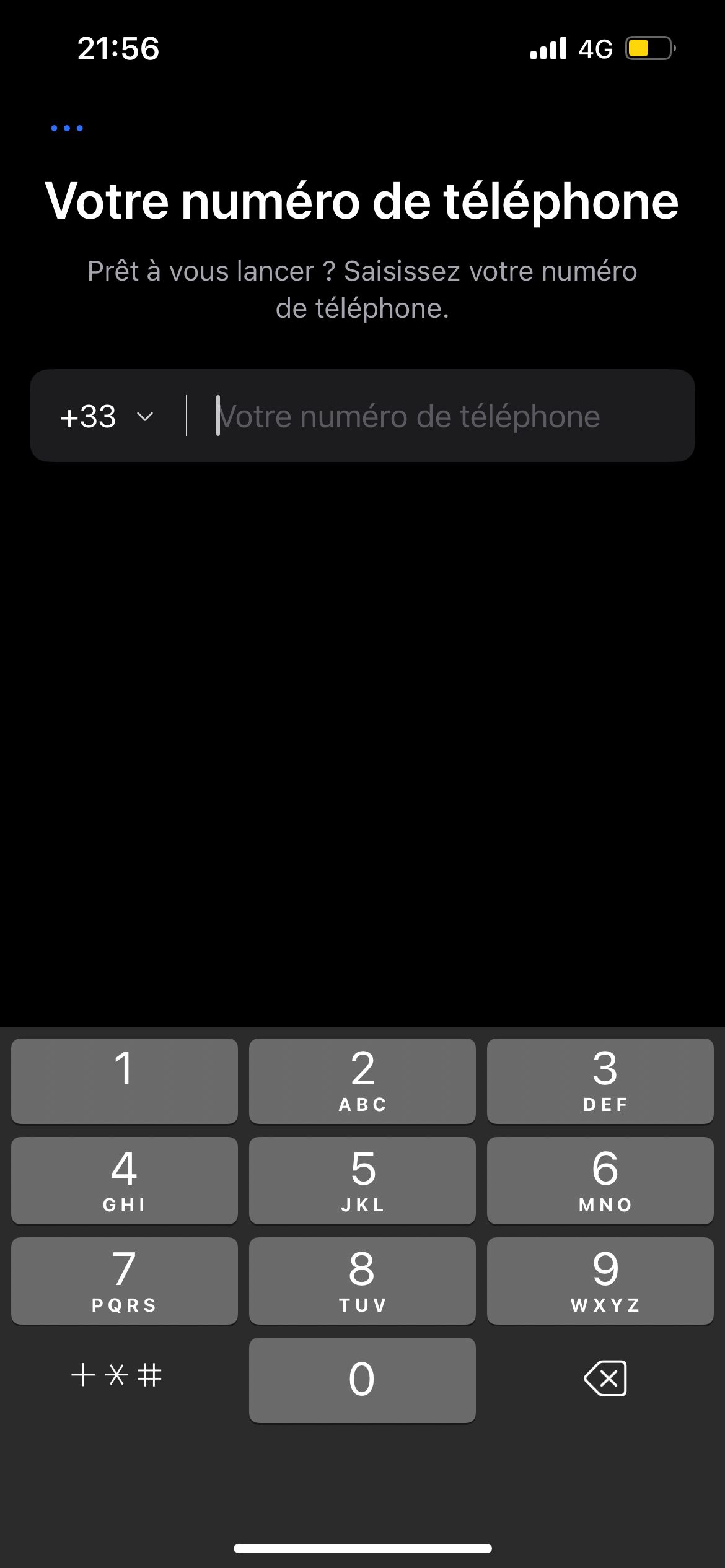Delete last digit with backspace key
The height and width of the screenshot is (1568, 725).
(605, 1379)
